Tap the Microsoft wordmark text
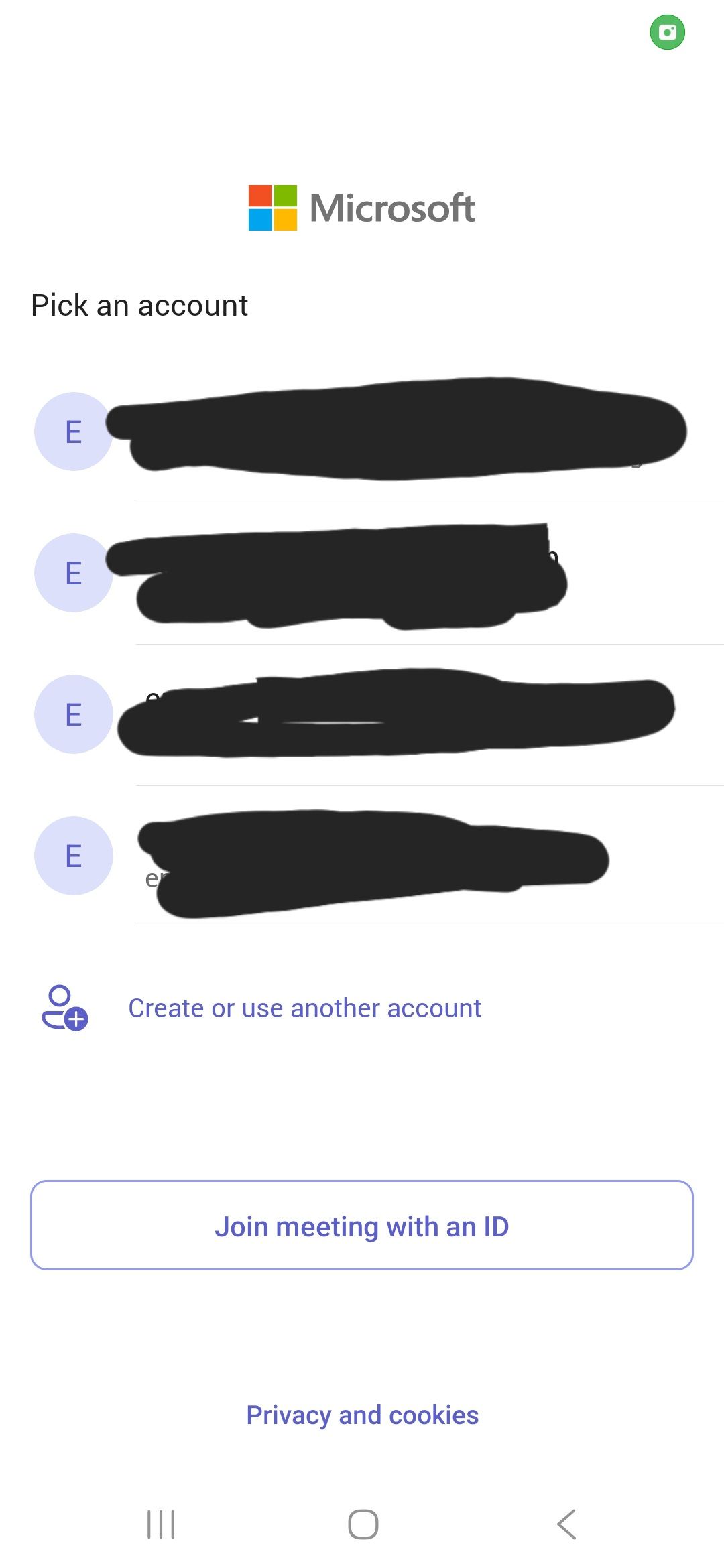 pos(392,208)
